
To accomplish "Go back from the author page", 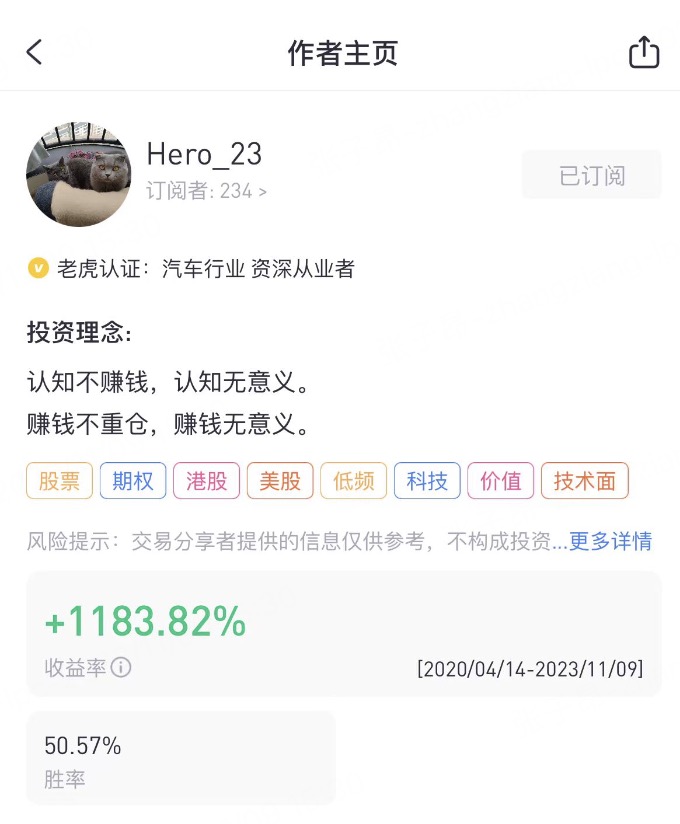I will pos(35,53).
